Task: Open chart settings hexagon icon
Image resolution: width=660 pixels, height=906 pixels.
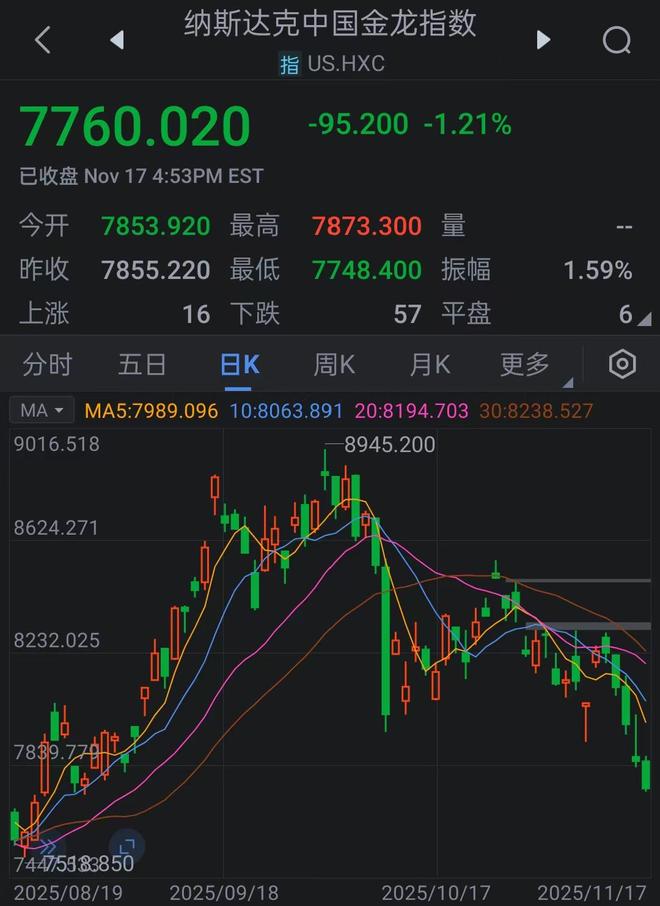Action: [622, 365]
